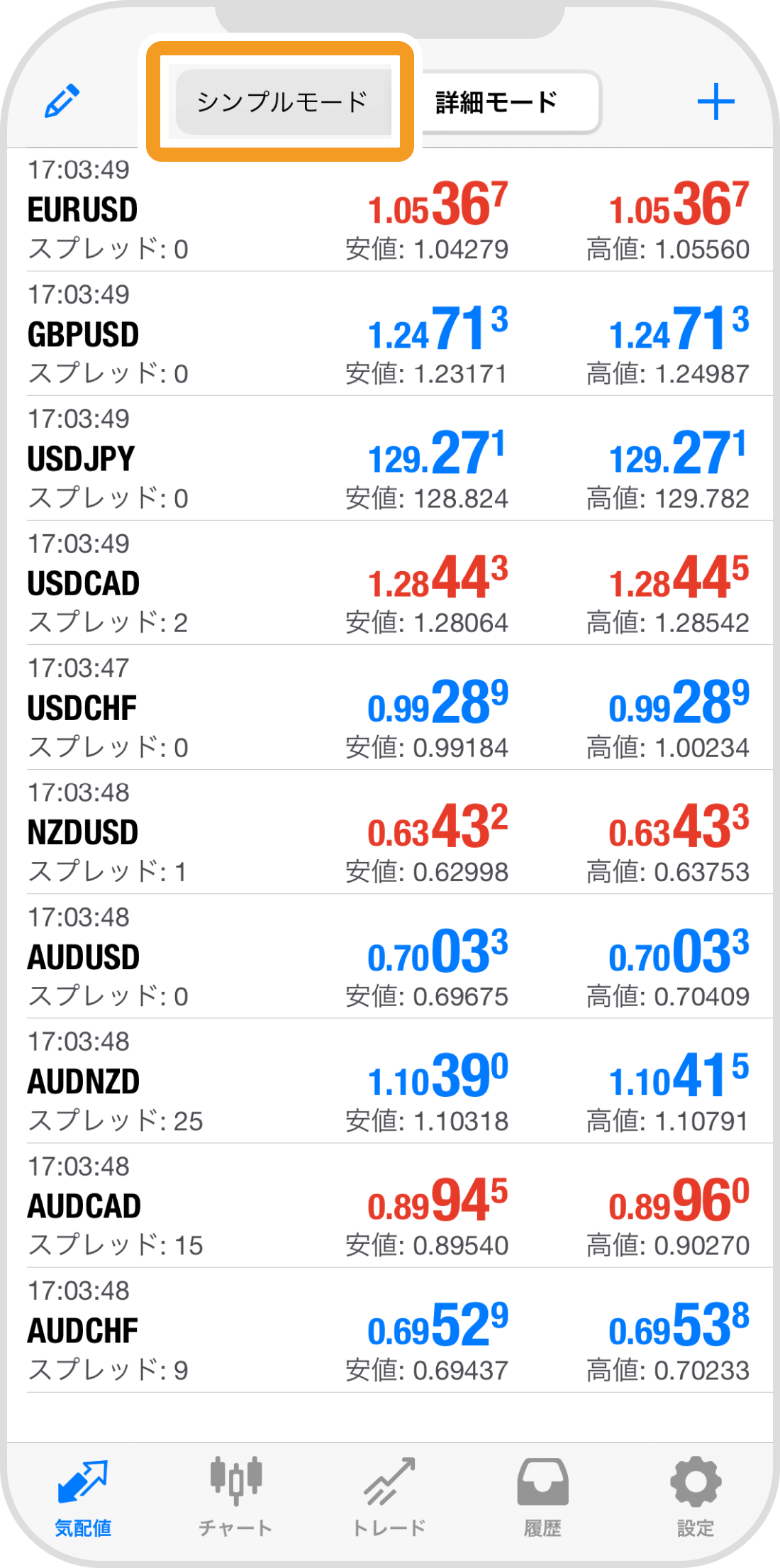
Task: Tap the AUDUSD quote row
Action: [x=389, y=957]
